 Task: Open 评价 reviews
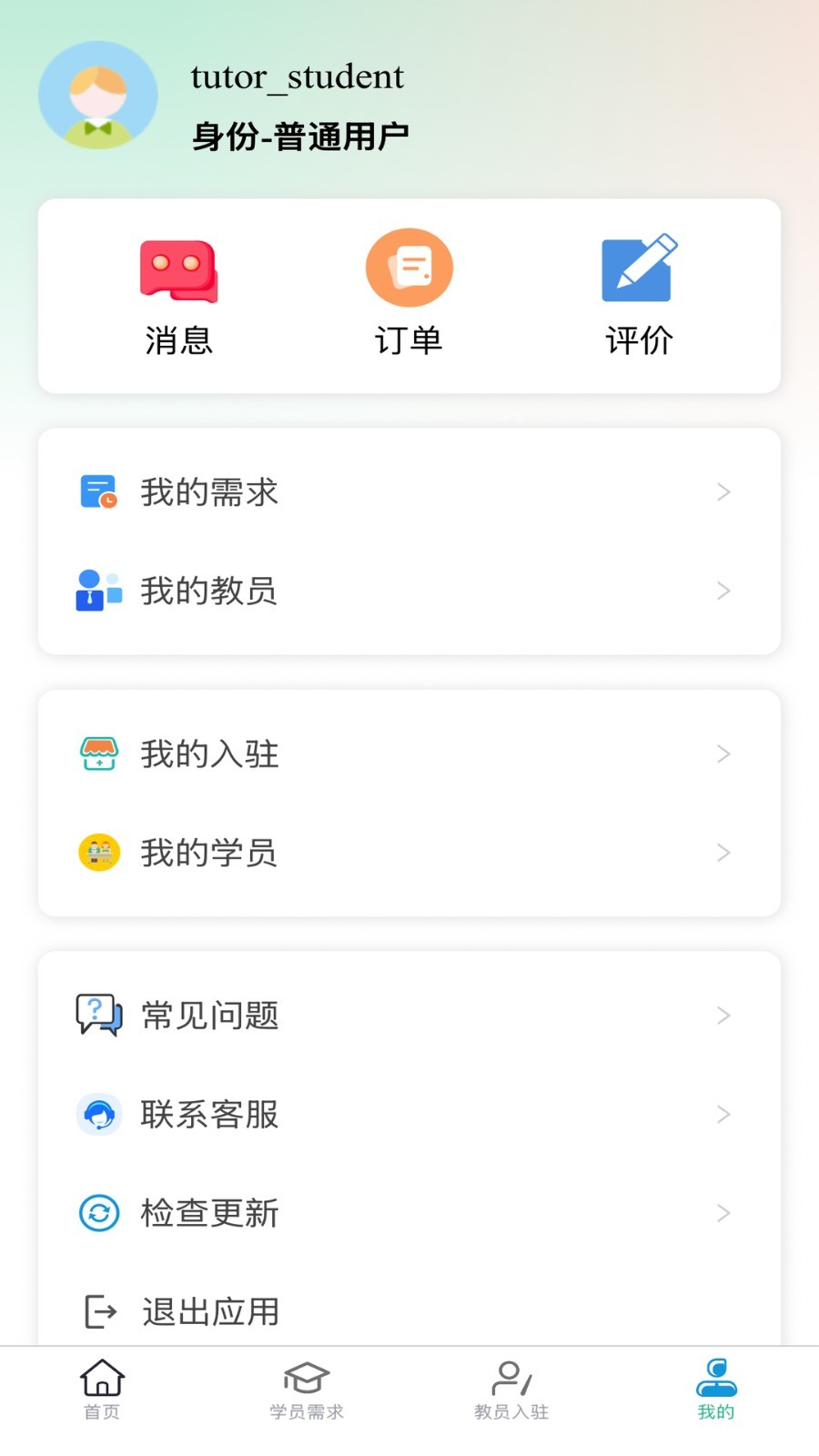[639, 296]
